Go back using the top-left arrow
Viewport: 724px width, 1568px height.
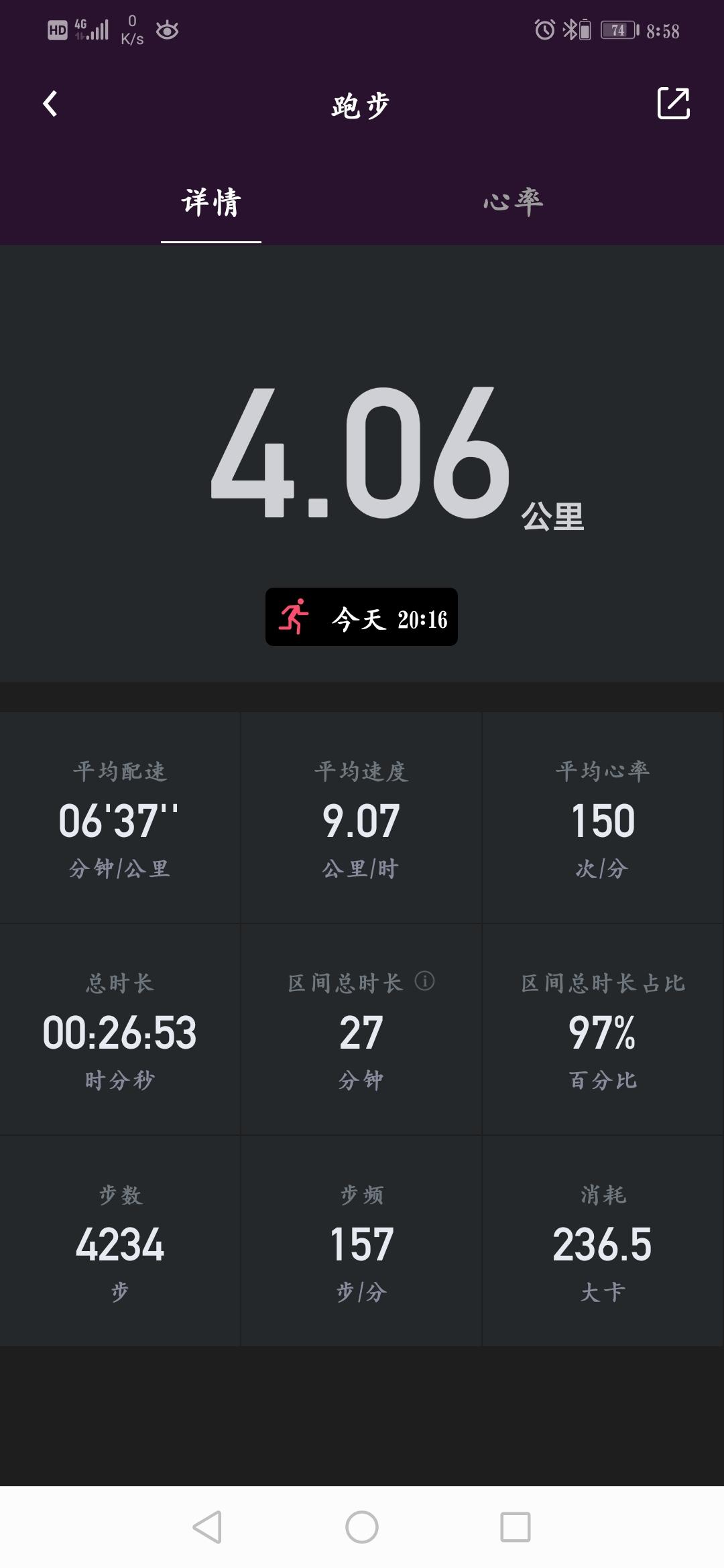click(50, 104)
